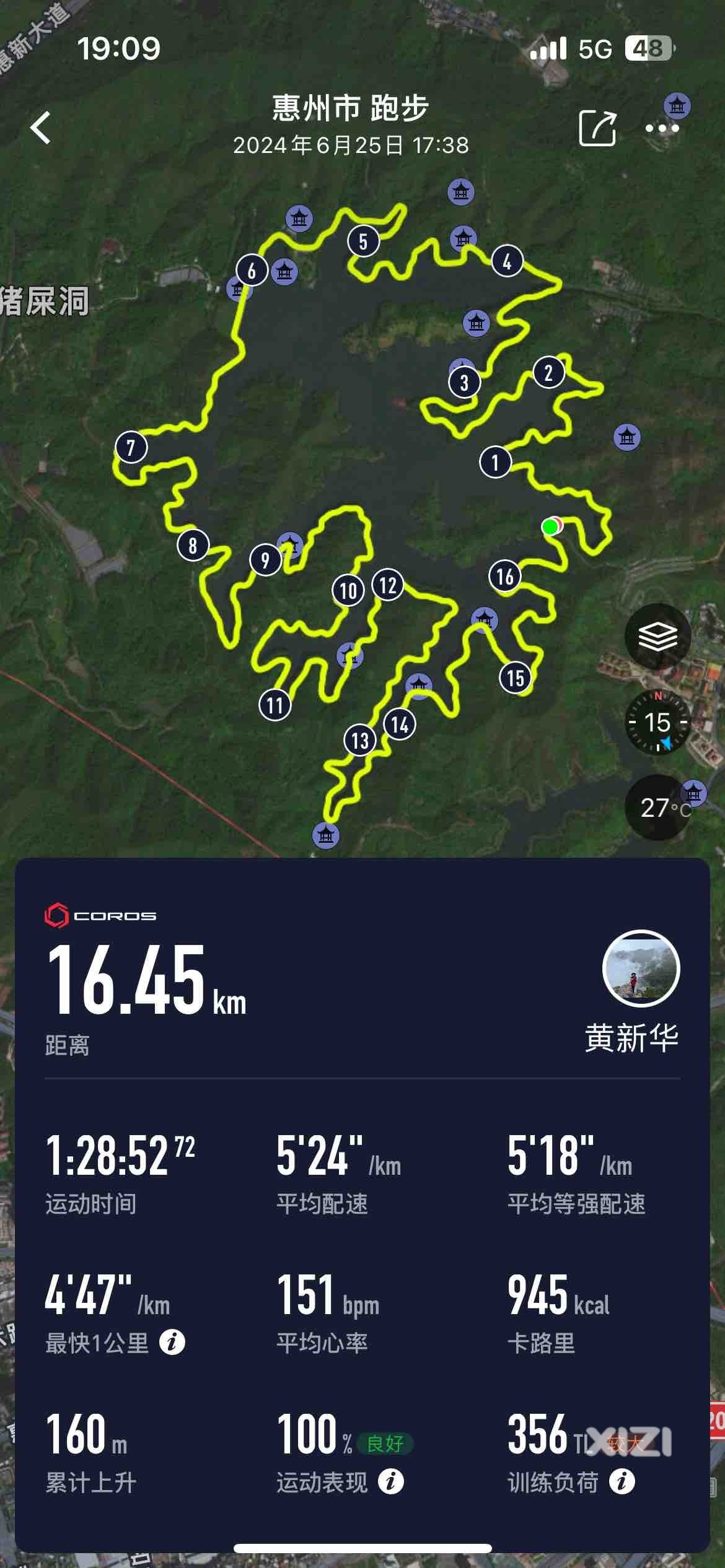Open the map layers selector
Viewport: 725px width, 1568px height.
[657, 637]
